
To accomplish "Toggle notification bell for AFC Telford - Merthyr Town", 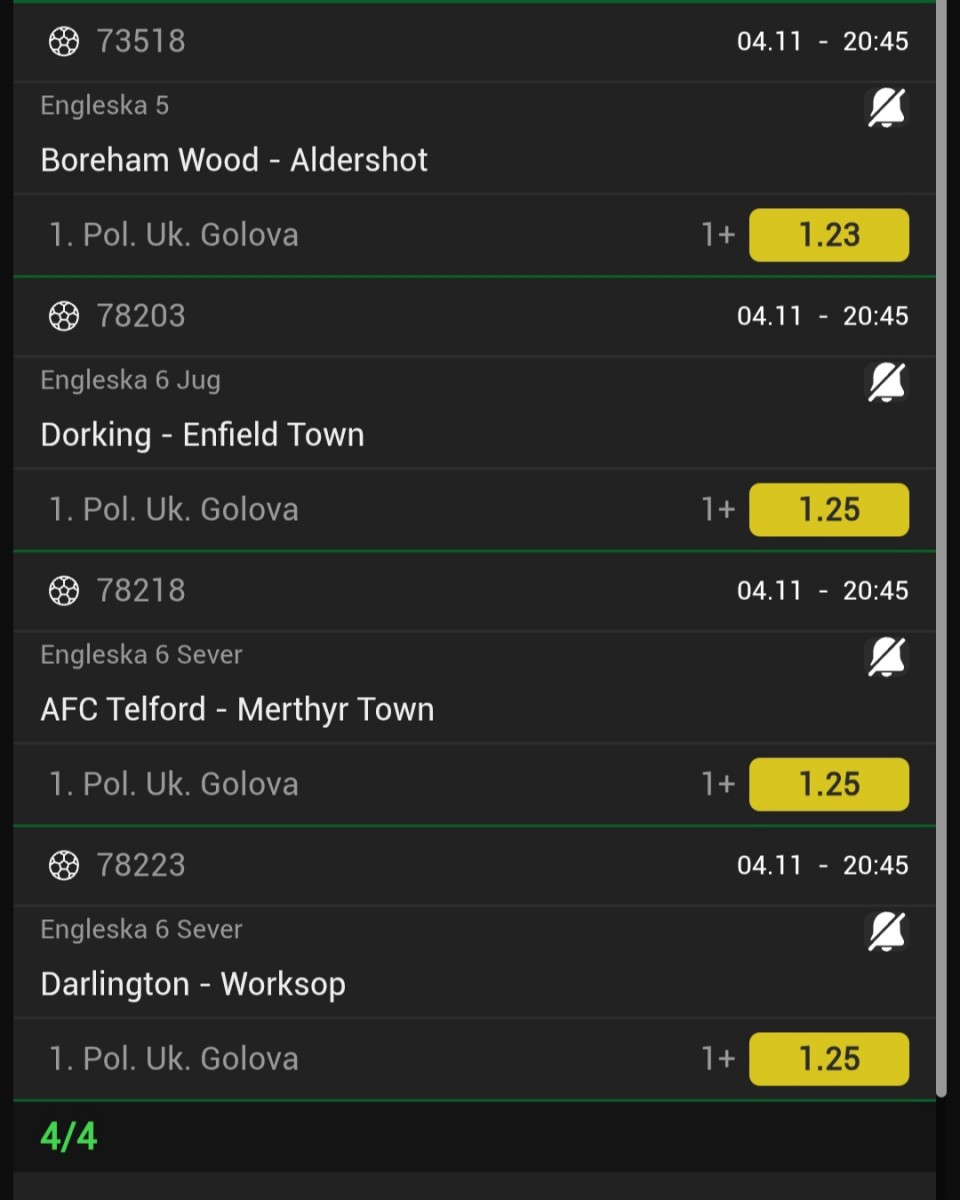I will click(x=886, y=657).
